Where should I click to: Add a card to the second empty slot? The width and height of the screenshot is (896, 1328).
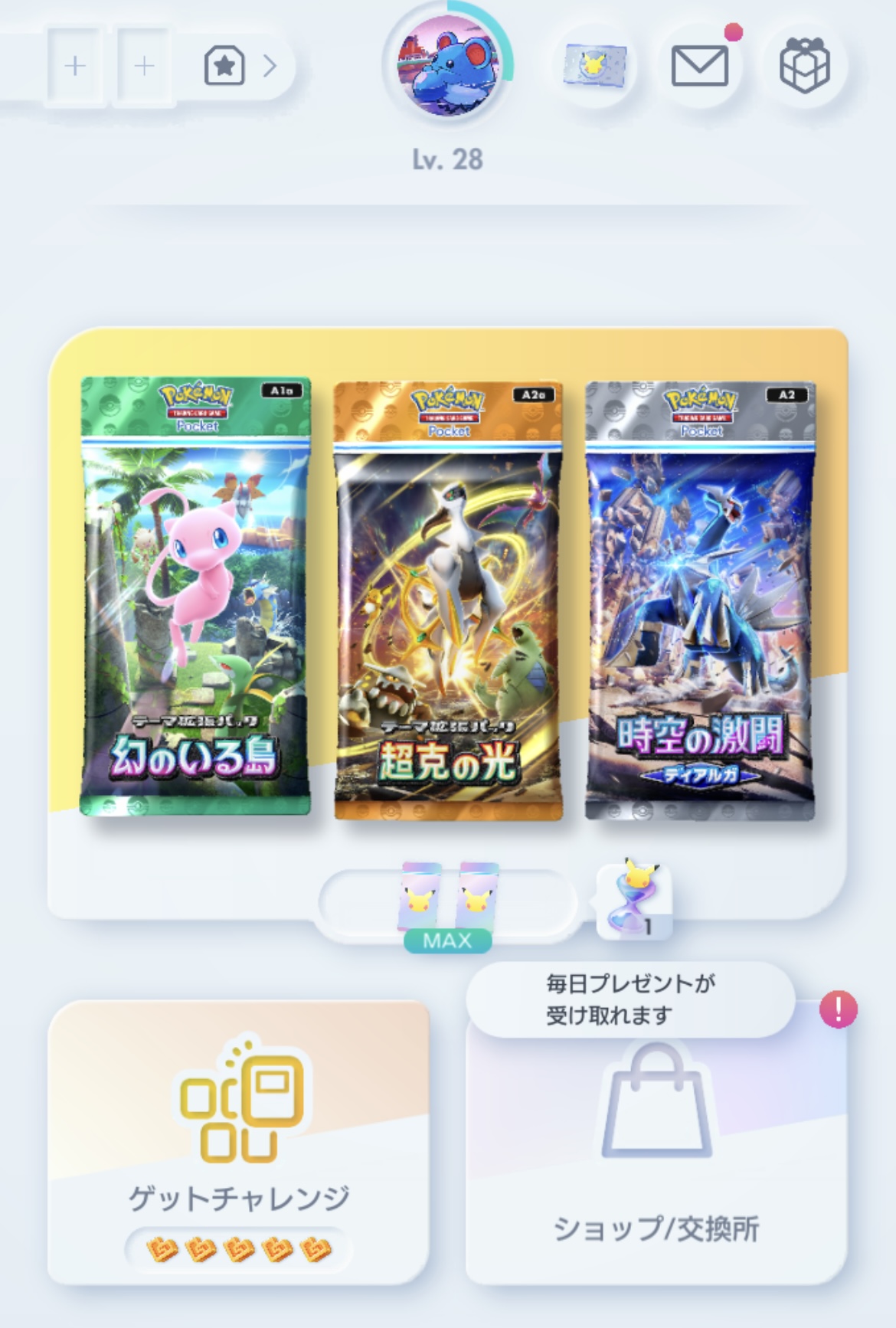(x=144, y=66)
